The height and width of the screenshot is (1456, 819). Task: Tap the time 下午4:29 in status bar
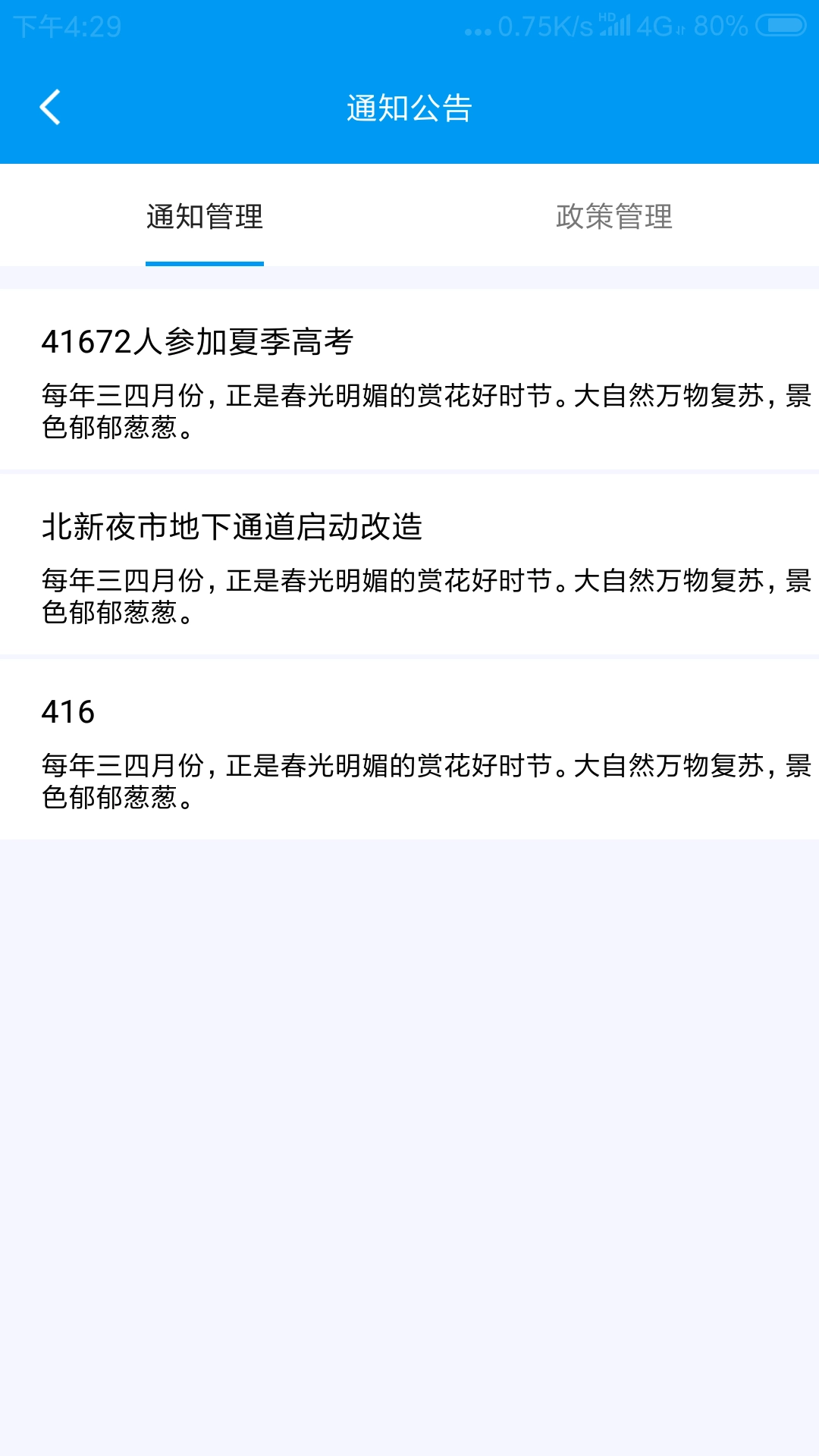pos(67,25)
